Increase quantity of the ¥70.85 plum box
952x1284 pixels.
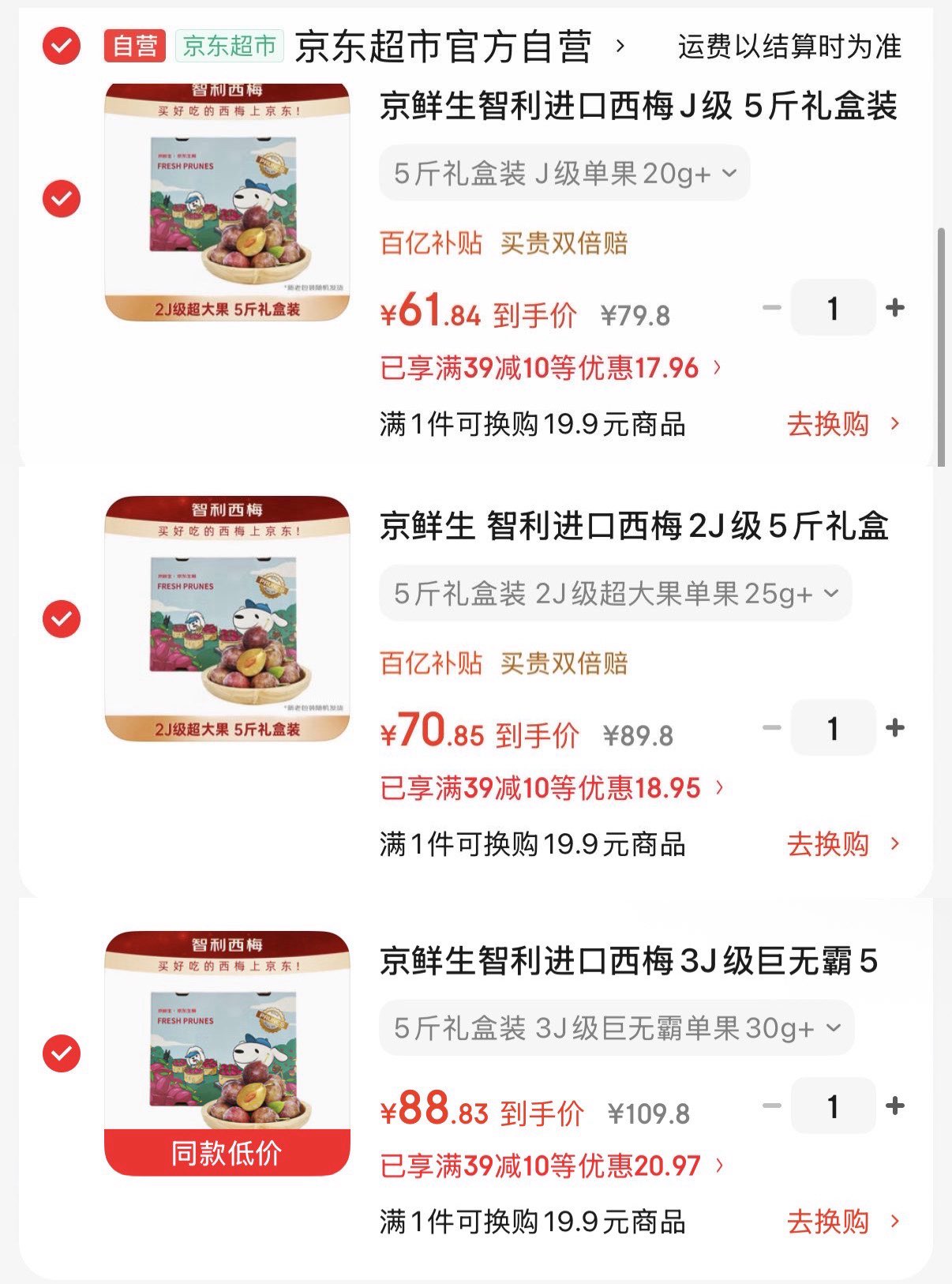894,727
